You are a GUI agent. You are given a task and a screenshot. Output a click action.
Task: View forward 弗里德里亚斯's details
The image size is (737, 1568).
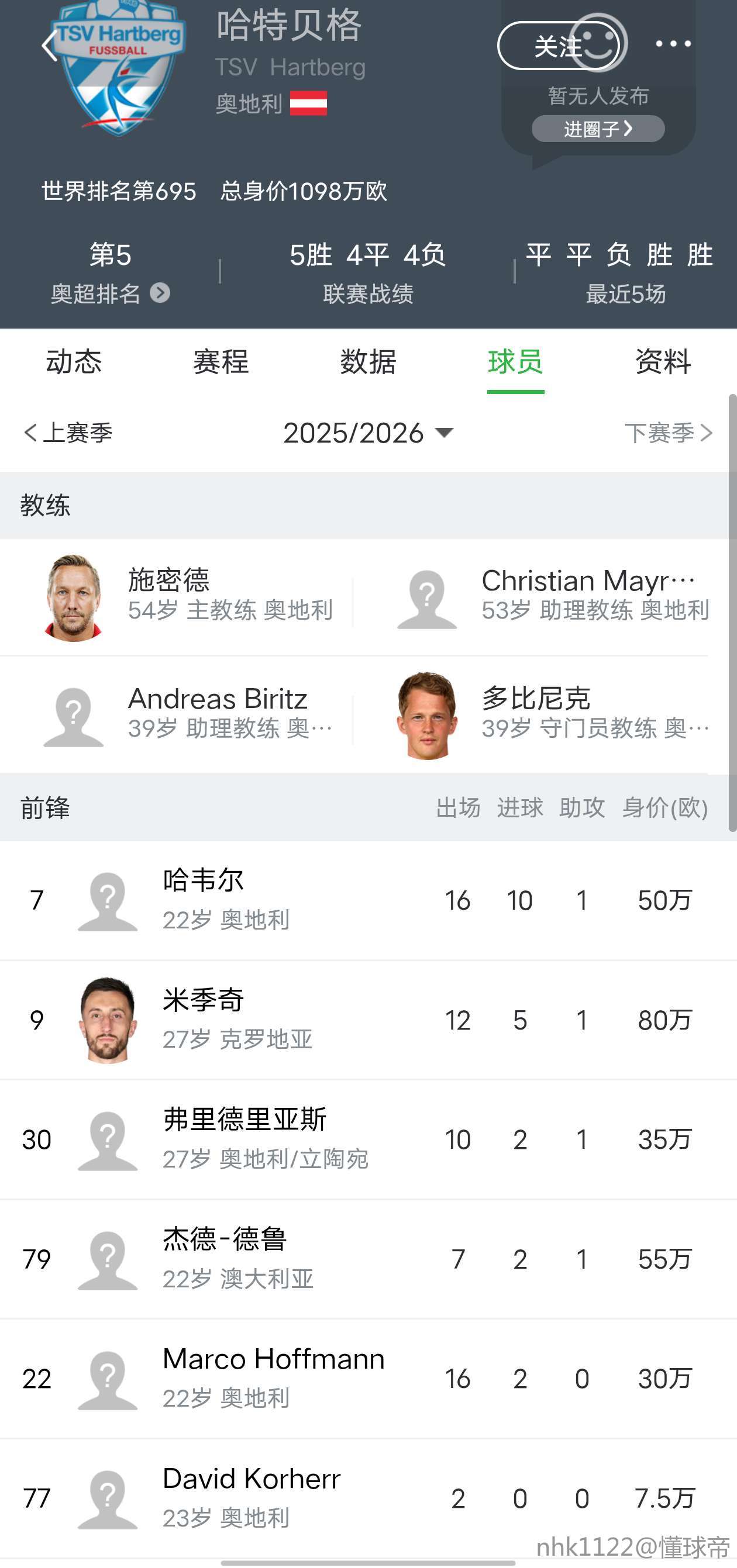click(244, 1139)
